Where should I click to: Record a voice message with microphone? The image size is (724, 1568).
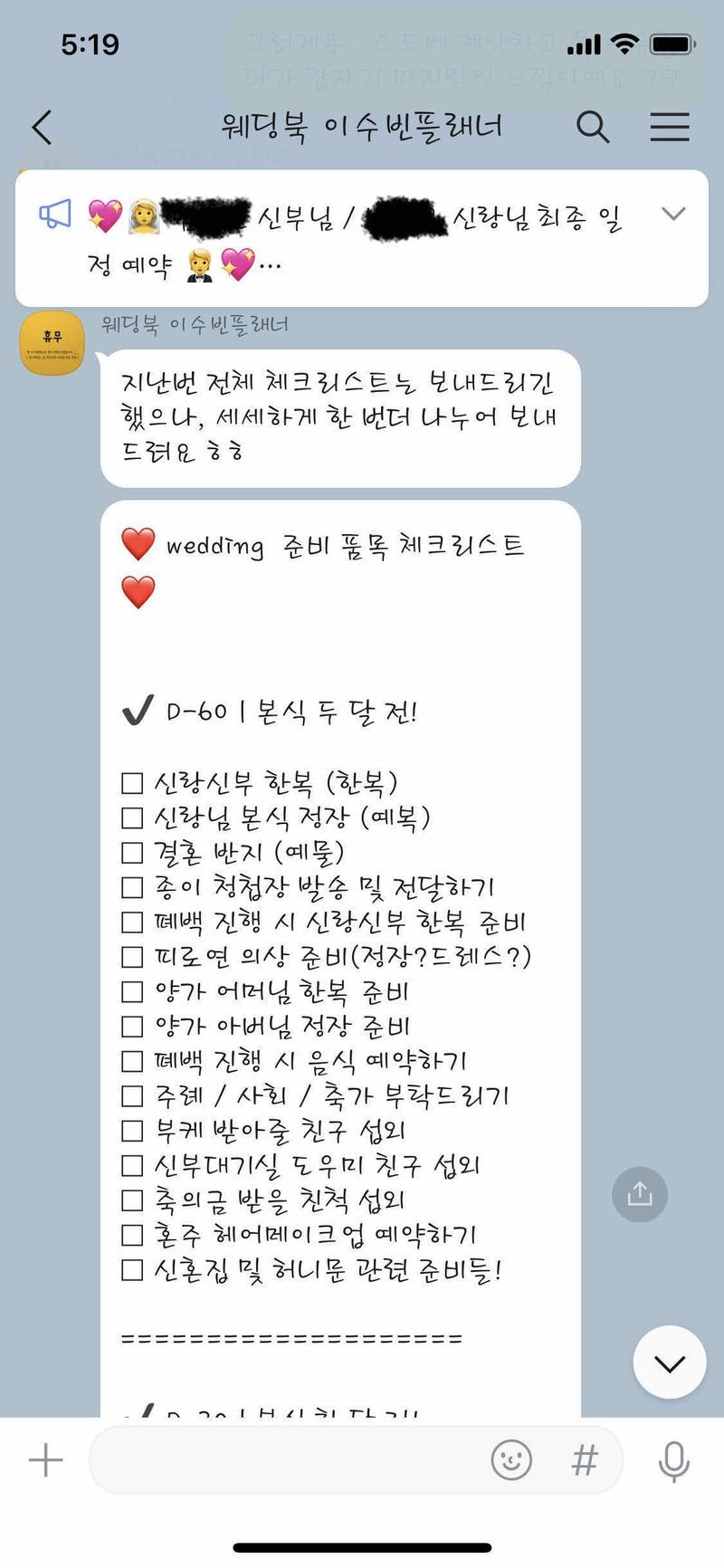(673, 1460)
